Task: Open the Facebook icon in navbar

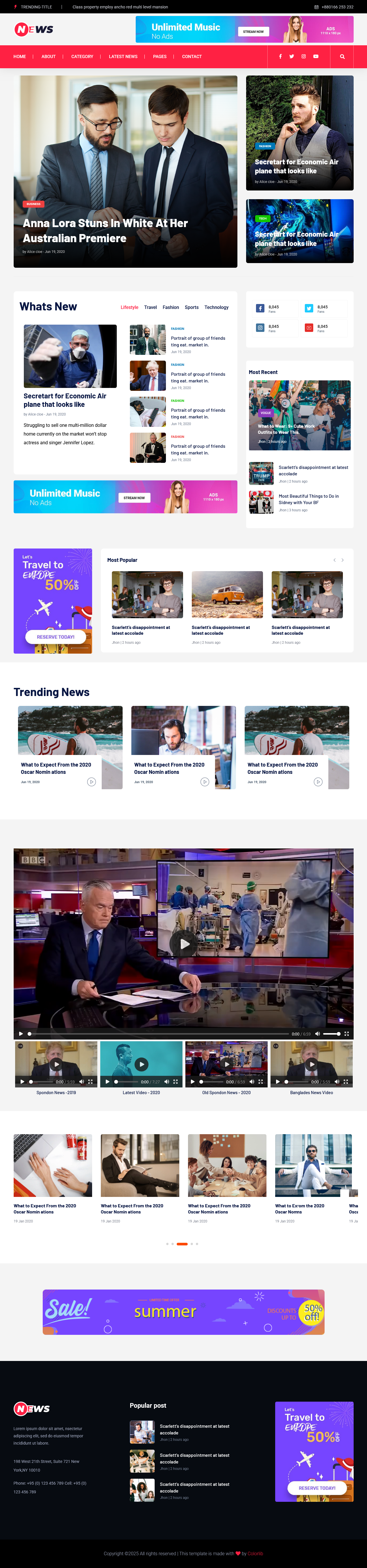Action: pyautogui.click(x=280, y=57)
